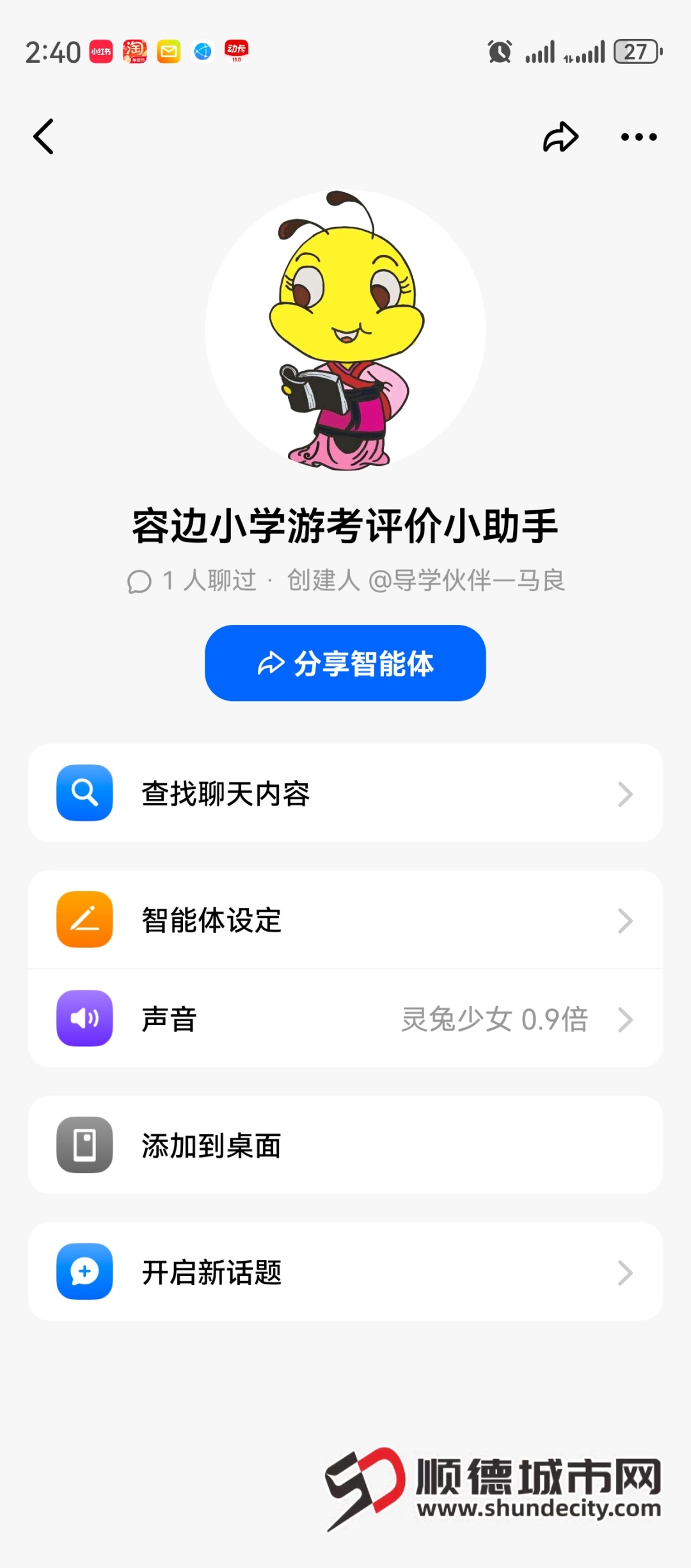This screenshot has height=1568, width=691.
Task: Select 添加到桌面 to add a shortcut
Action: [x=345, y=1145]
